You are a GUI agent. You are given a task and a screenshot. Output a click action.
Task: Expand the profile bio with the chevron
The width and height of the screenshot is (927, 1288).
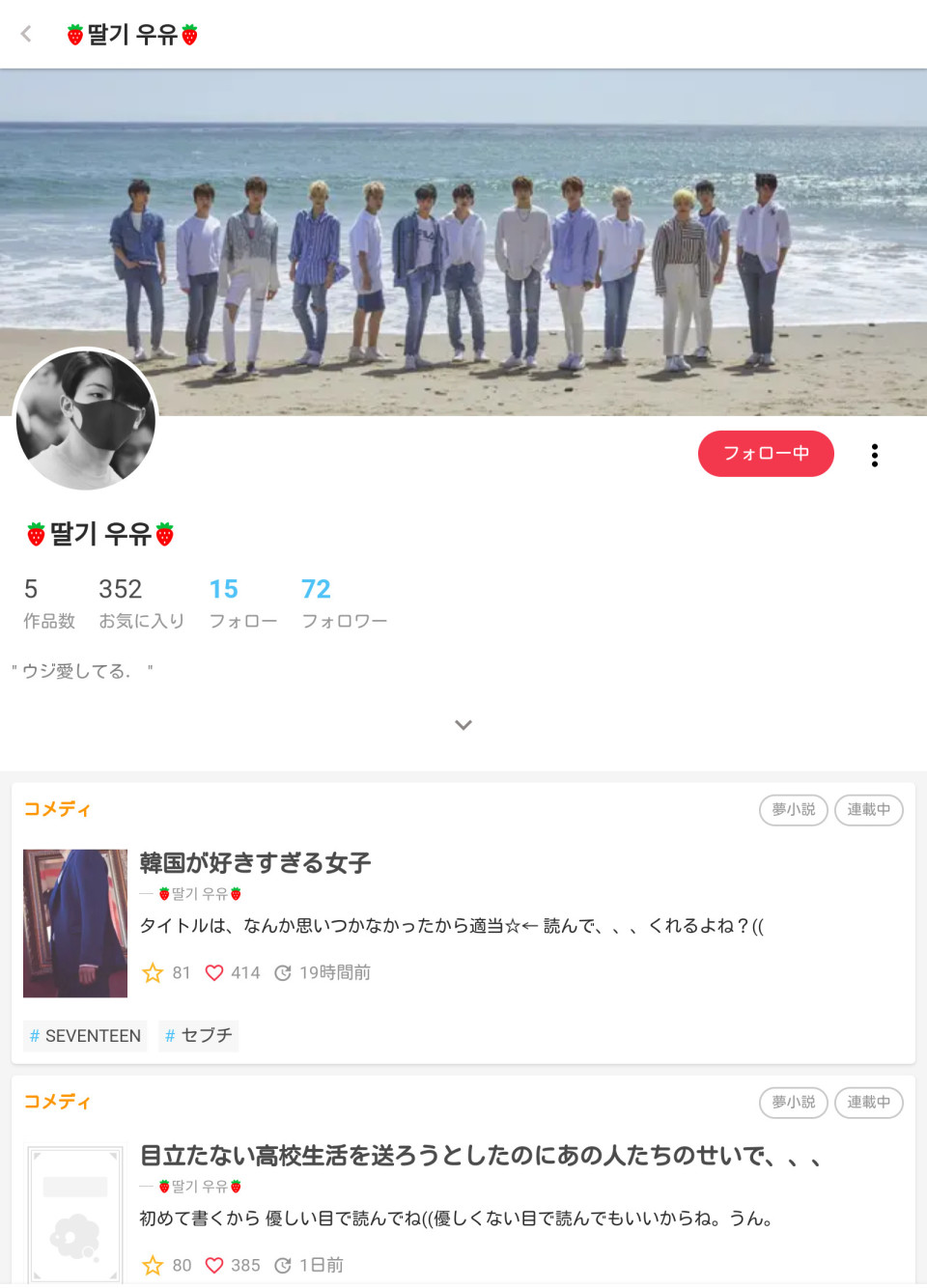[x=463, y=725]
